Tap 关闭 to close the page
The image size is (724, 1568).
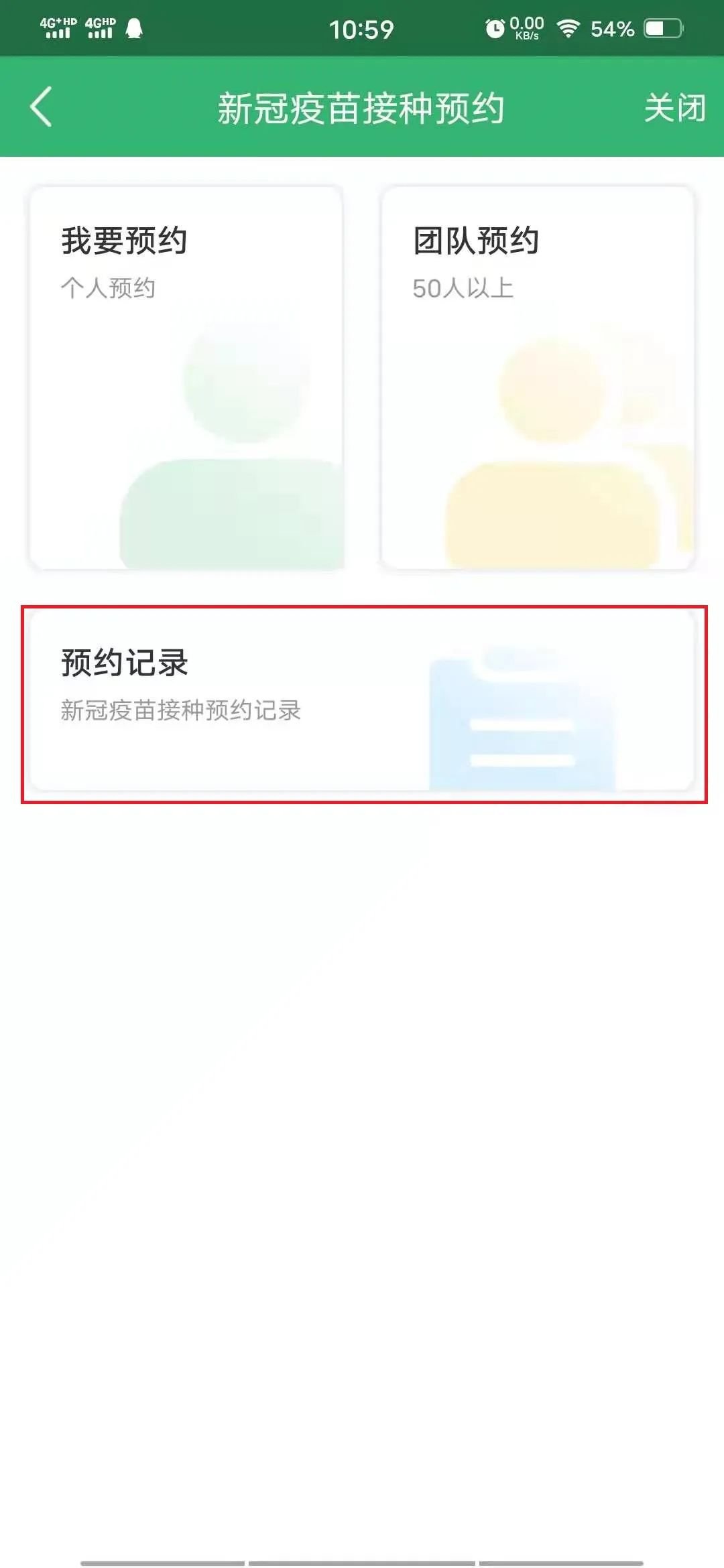pyautogui.click(x=674, y=108)
